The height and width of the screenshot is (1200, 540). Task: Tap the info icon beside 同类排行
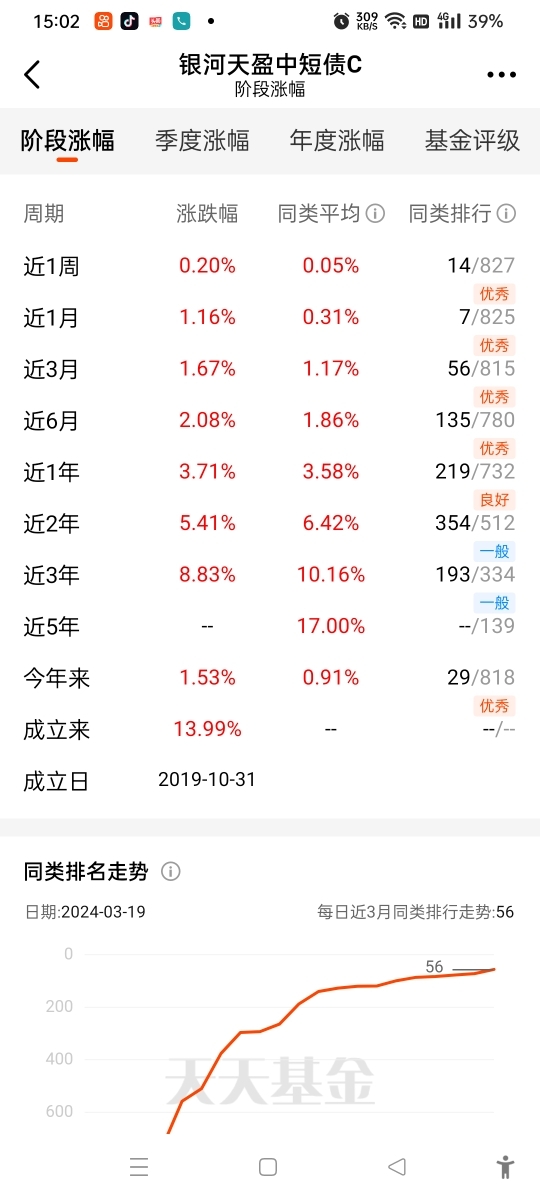507,213
